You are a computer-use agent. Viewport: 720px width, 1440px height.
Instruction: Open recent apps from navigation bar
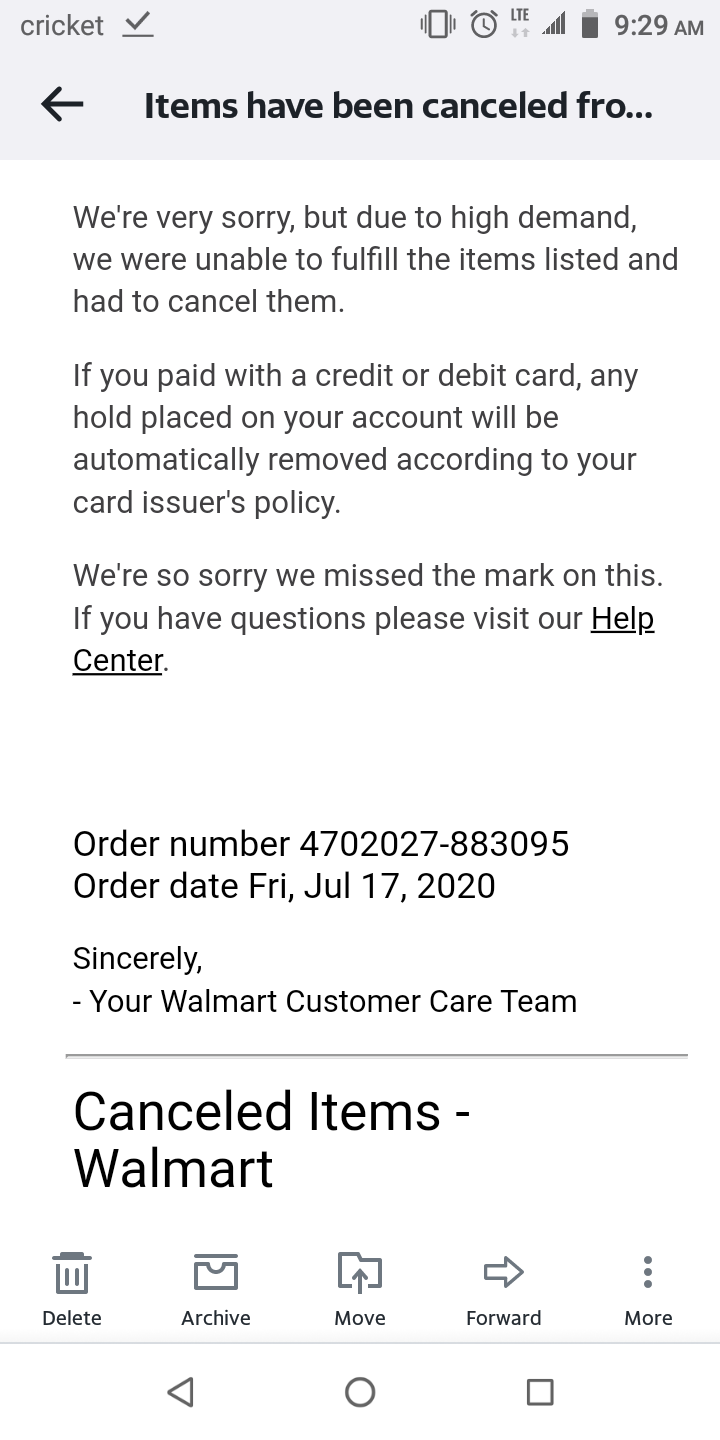tap(540, 1392)
